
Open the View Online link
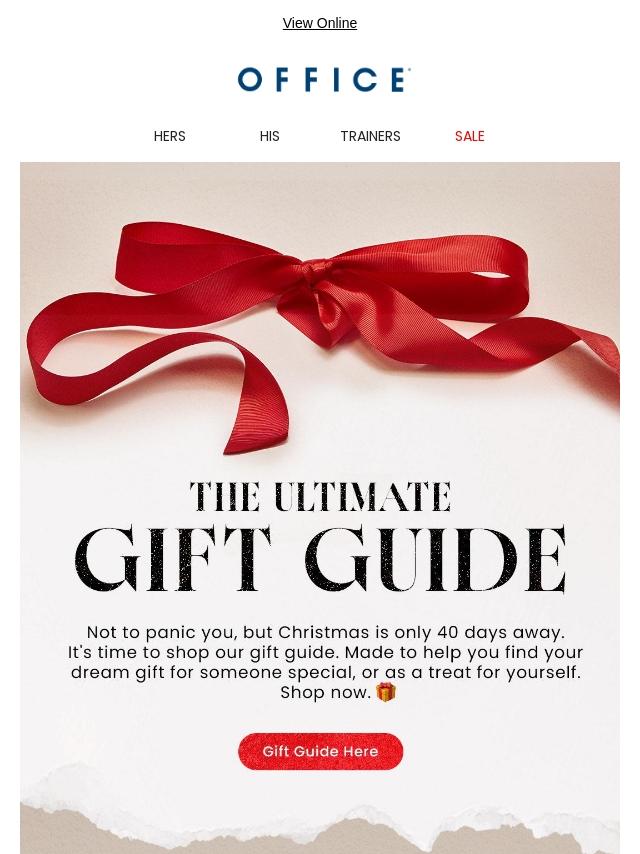click(319, 23)
